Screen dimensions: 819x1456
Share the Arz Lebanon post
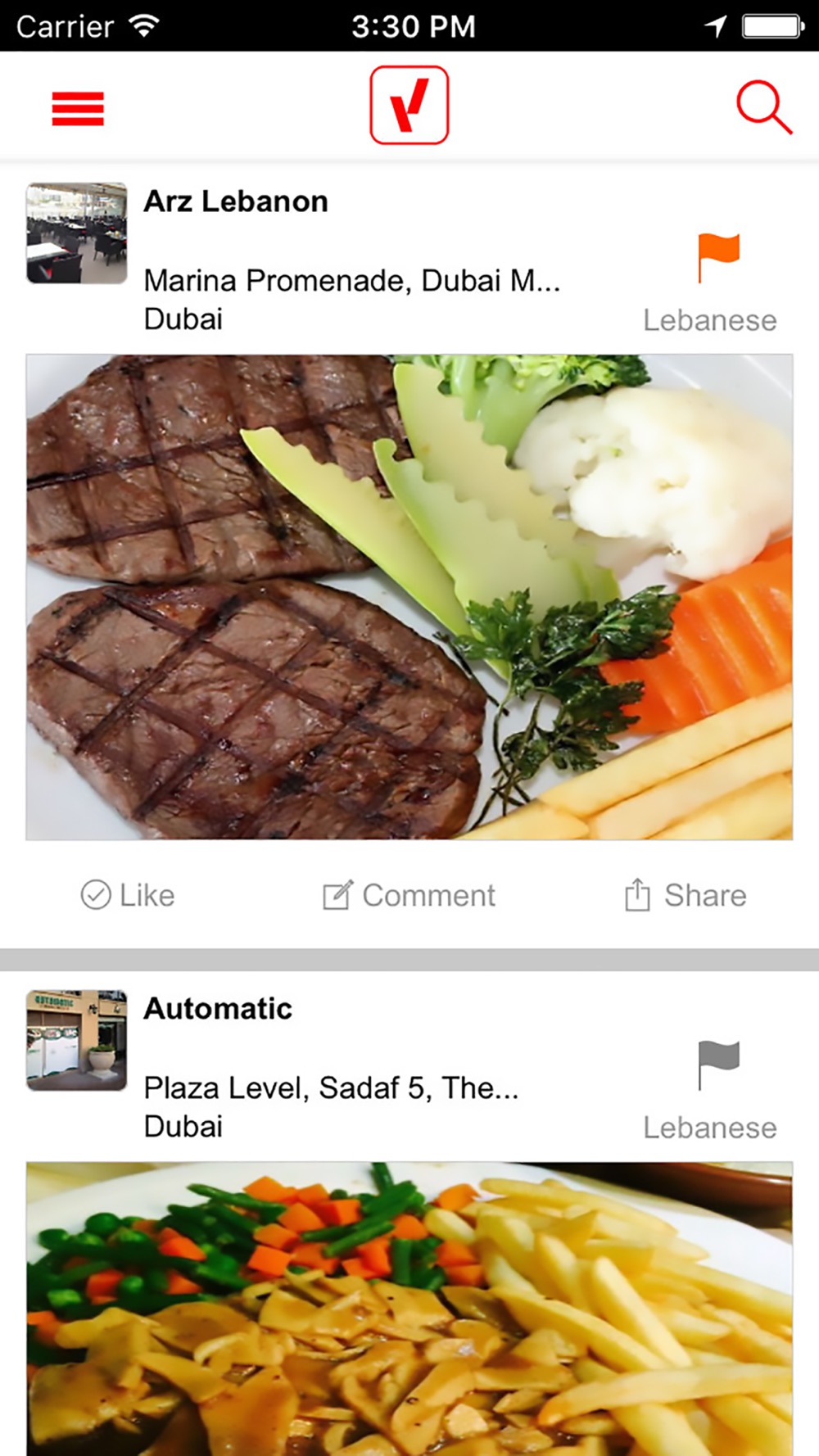(x=685, y=895)
